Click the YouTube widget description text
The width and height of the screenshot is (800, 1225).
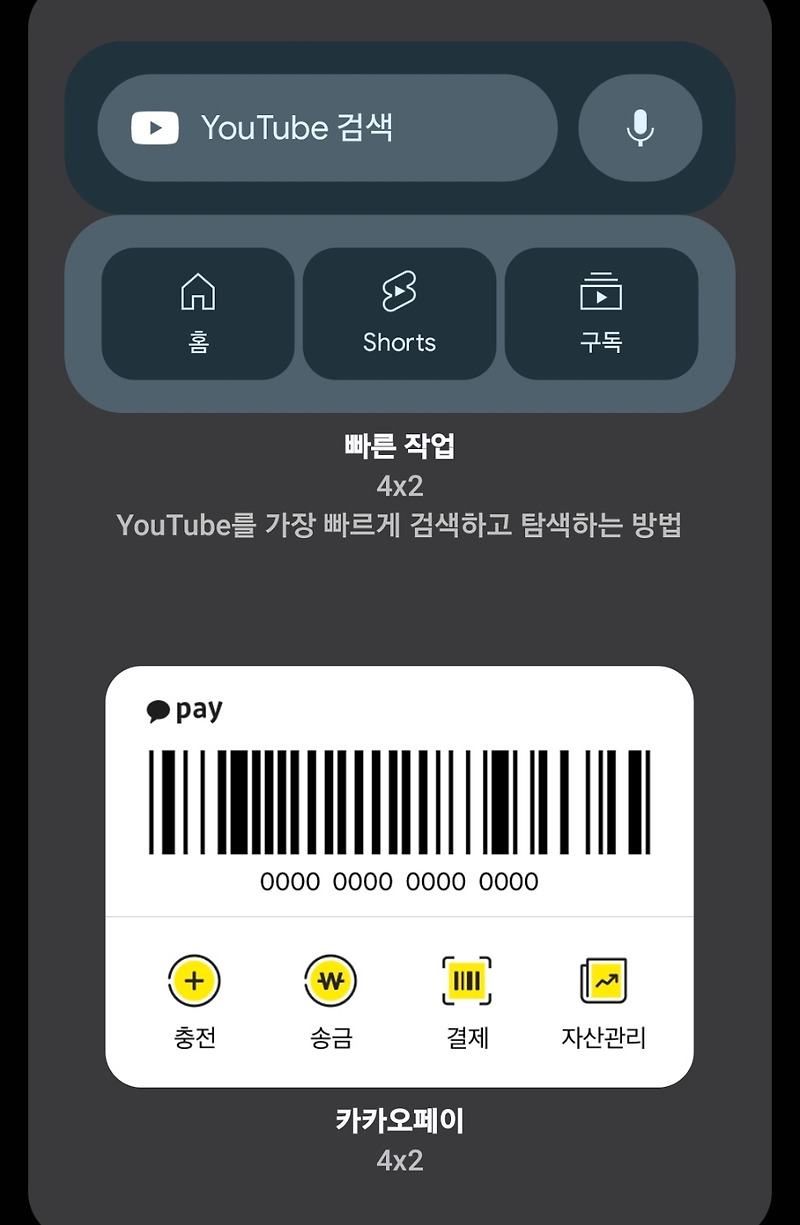coord(400,525)
